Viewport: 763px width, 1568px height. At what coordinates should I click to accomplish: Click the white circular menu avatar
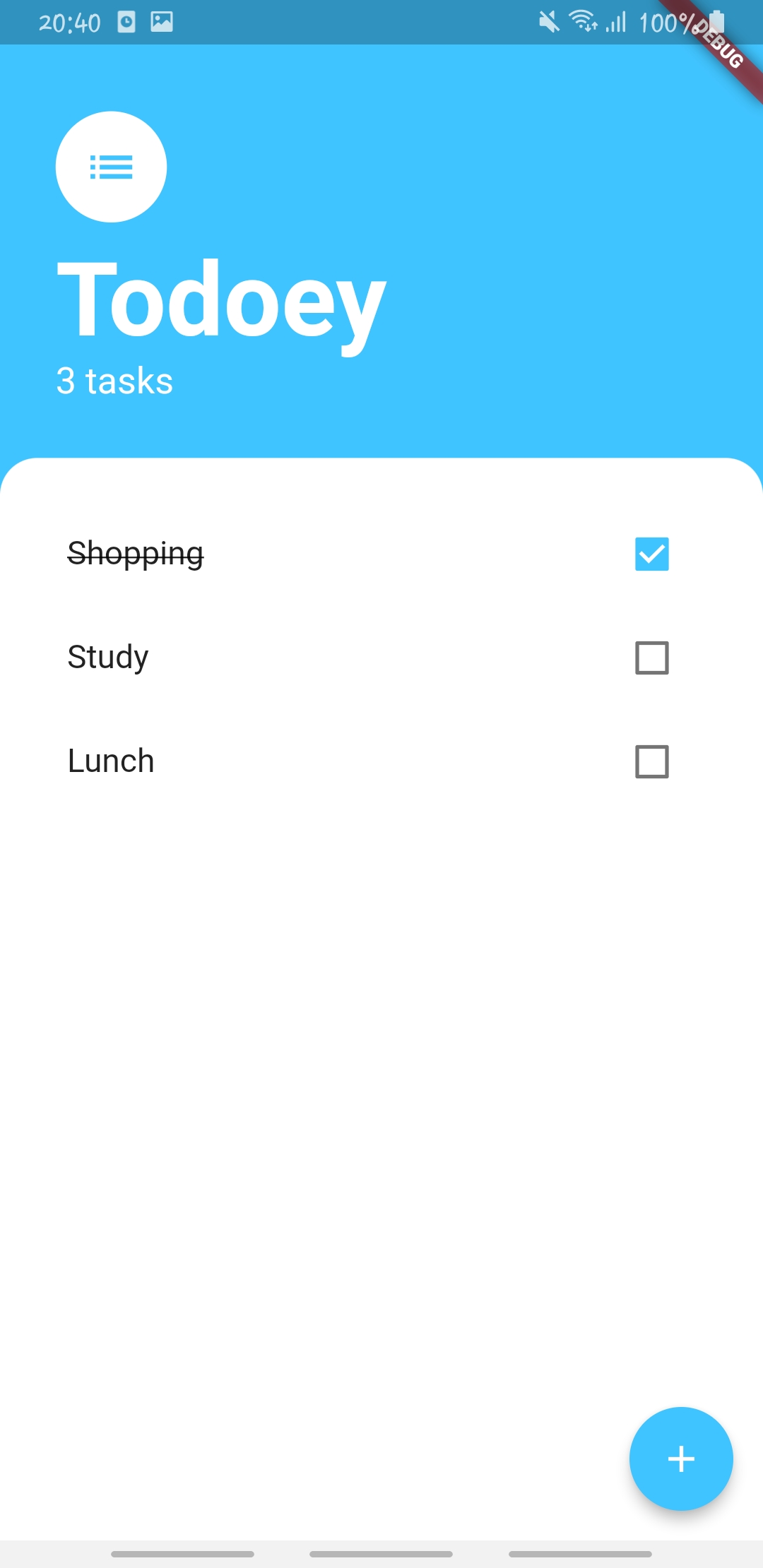click(110, 167)
